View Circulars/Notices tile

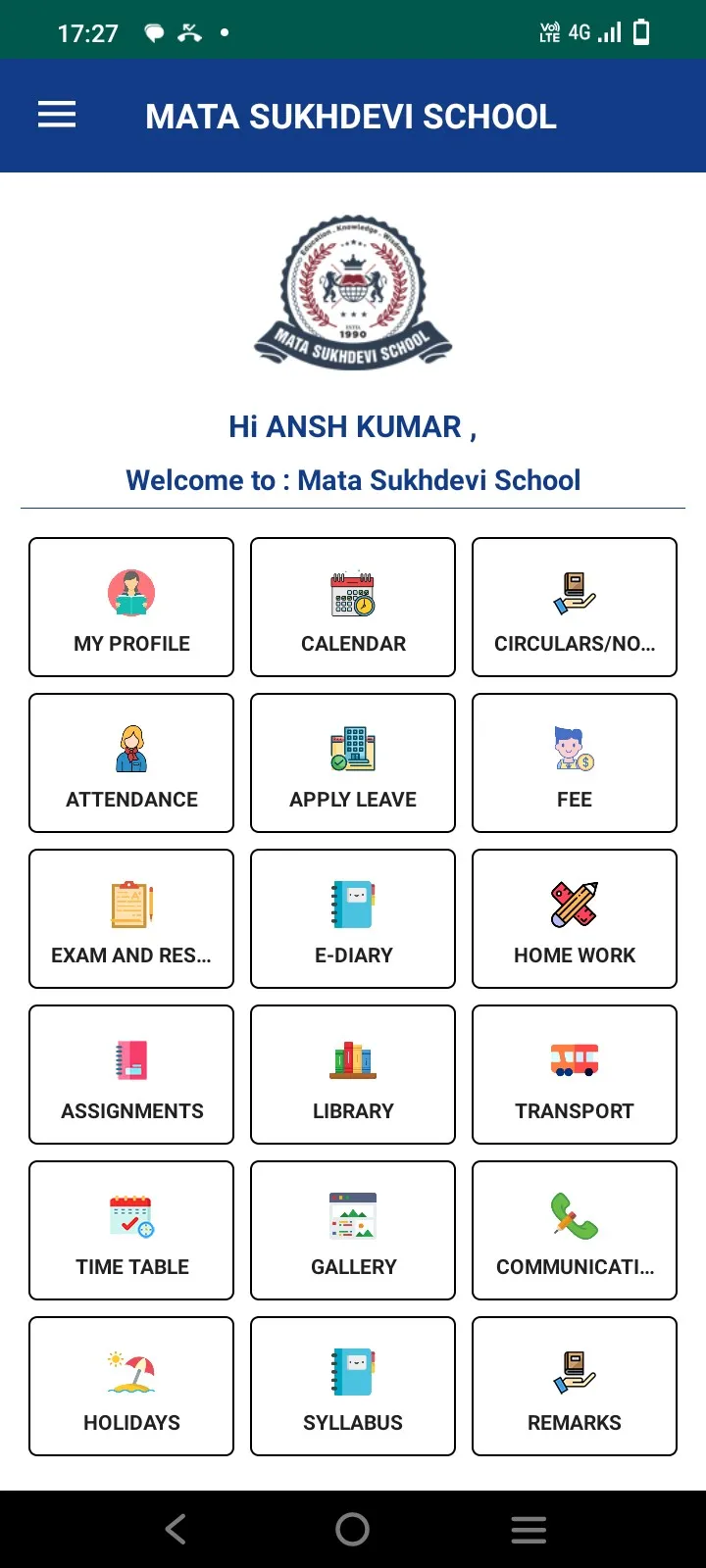575,607
